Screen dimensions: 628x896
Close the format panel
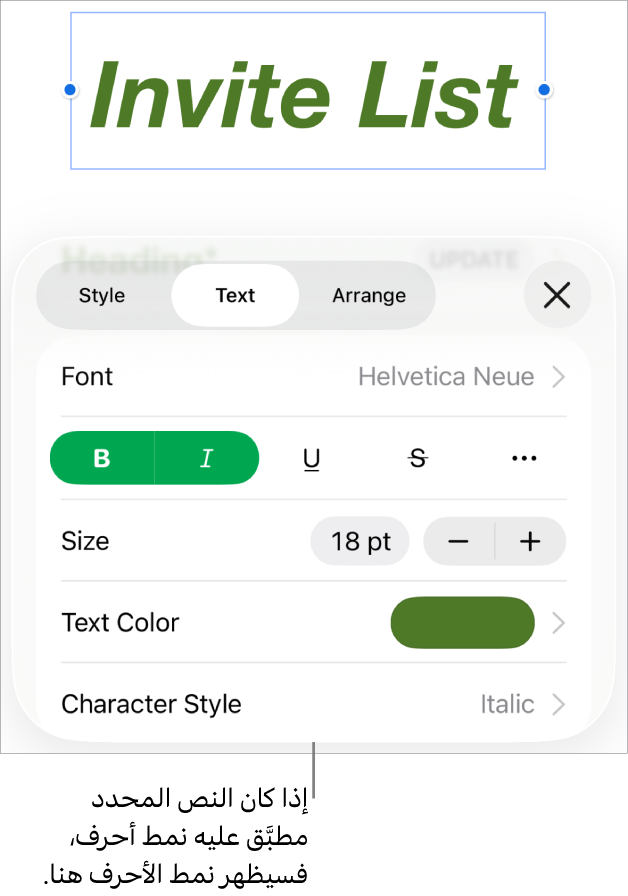pyautogui.click(x=557, y=295)
